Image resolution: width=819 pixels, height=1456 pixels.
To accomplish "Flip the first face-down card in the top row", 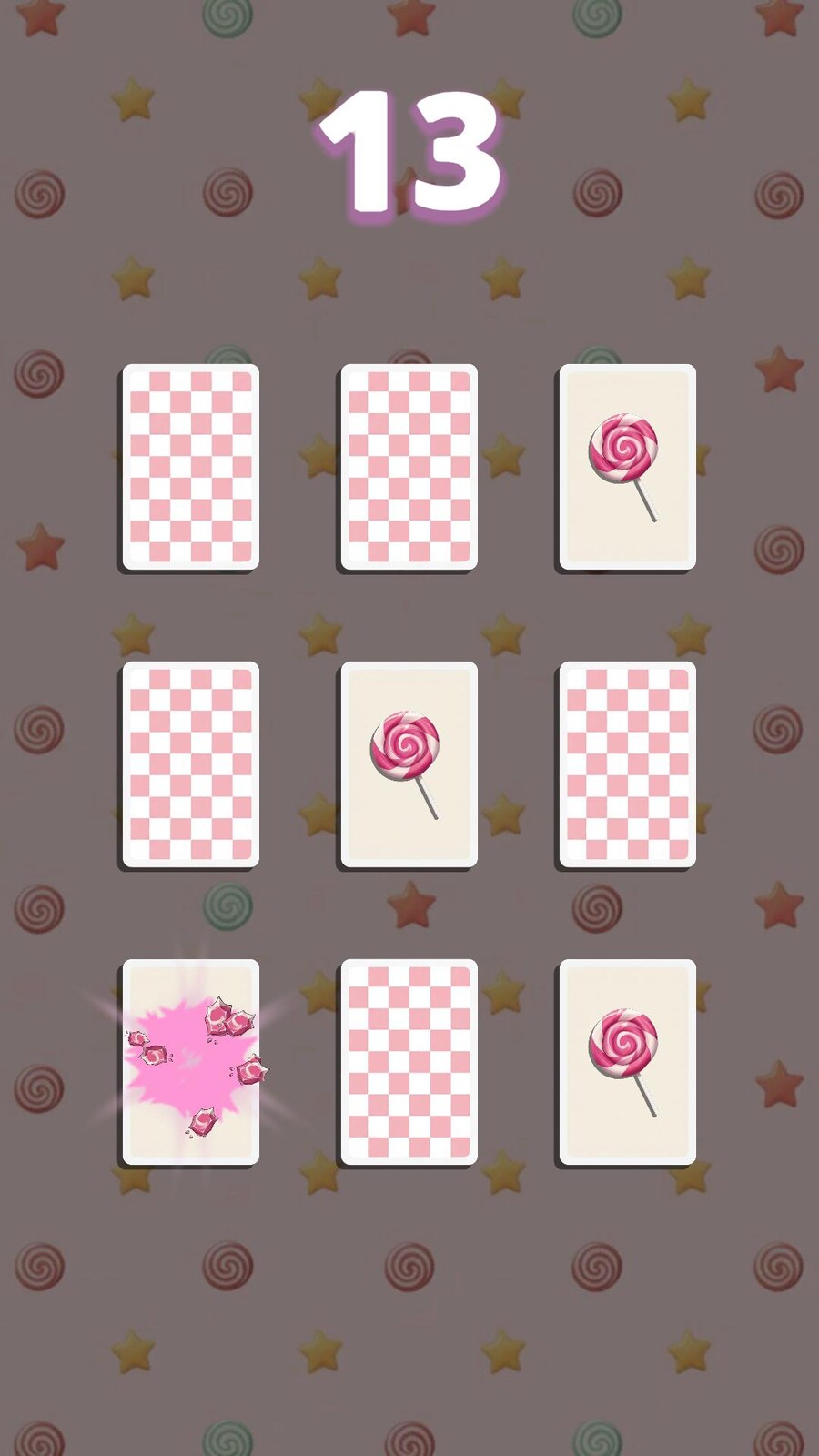I will tap(190, 467).
